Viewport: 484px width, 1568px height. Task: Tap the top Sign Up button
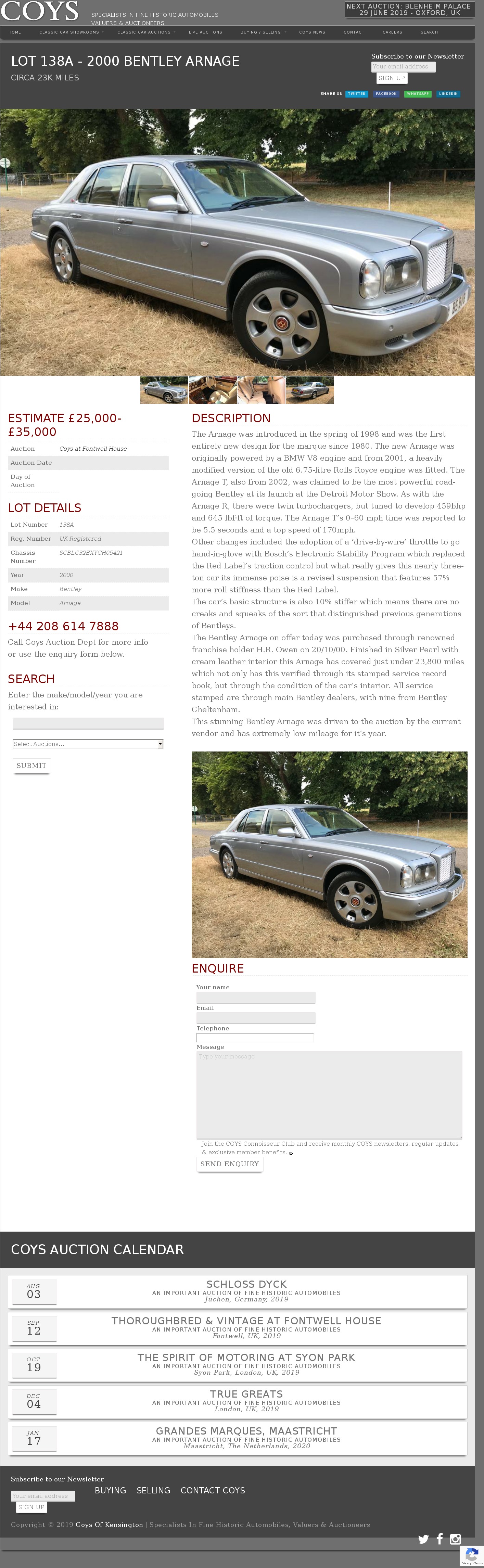[x=392, y=78]
